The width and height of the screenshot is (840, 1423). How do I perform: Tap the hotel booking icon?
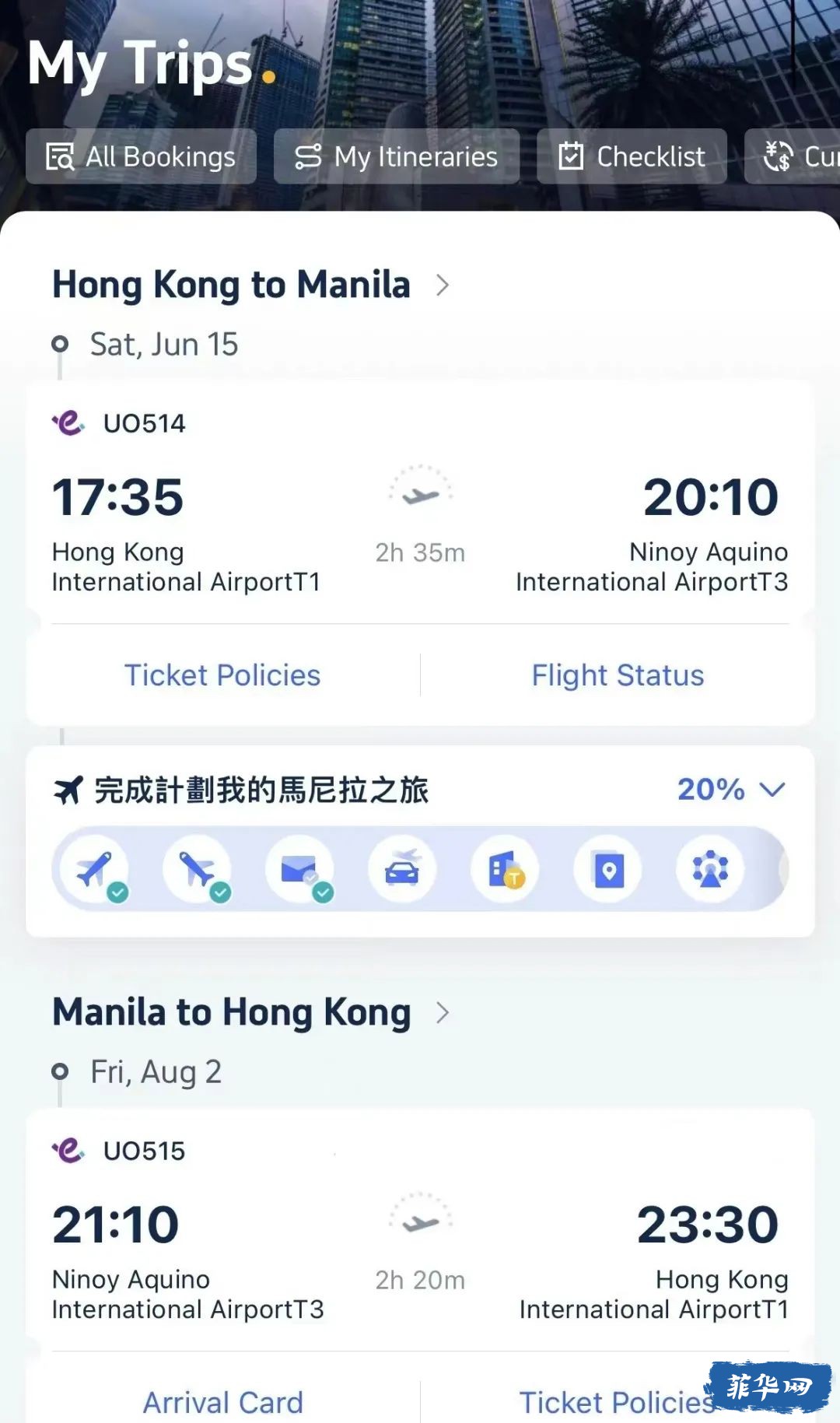(505, 869)
